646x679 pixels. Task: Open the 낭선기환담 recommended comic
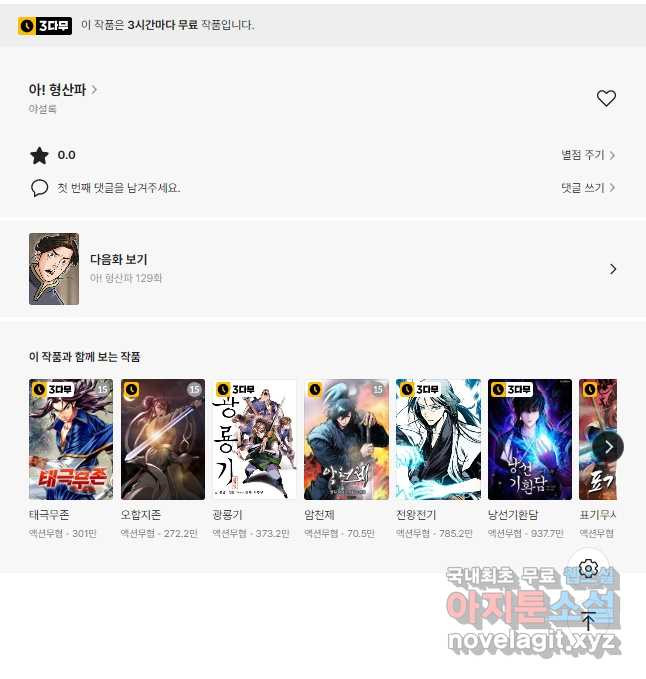[x=530, y=440]
